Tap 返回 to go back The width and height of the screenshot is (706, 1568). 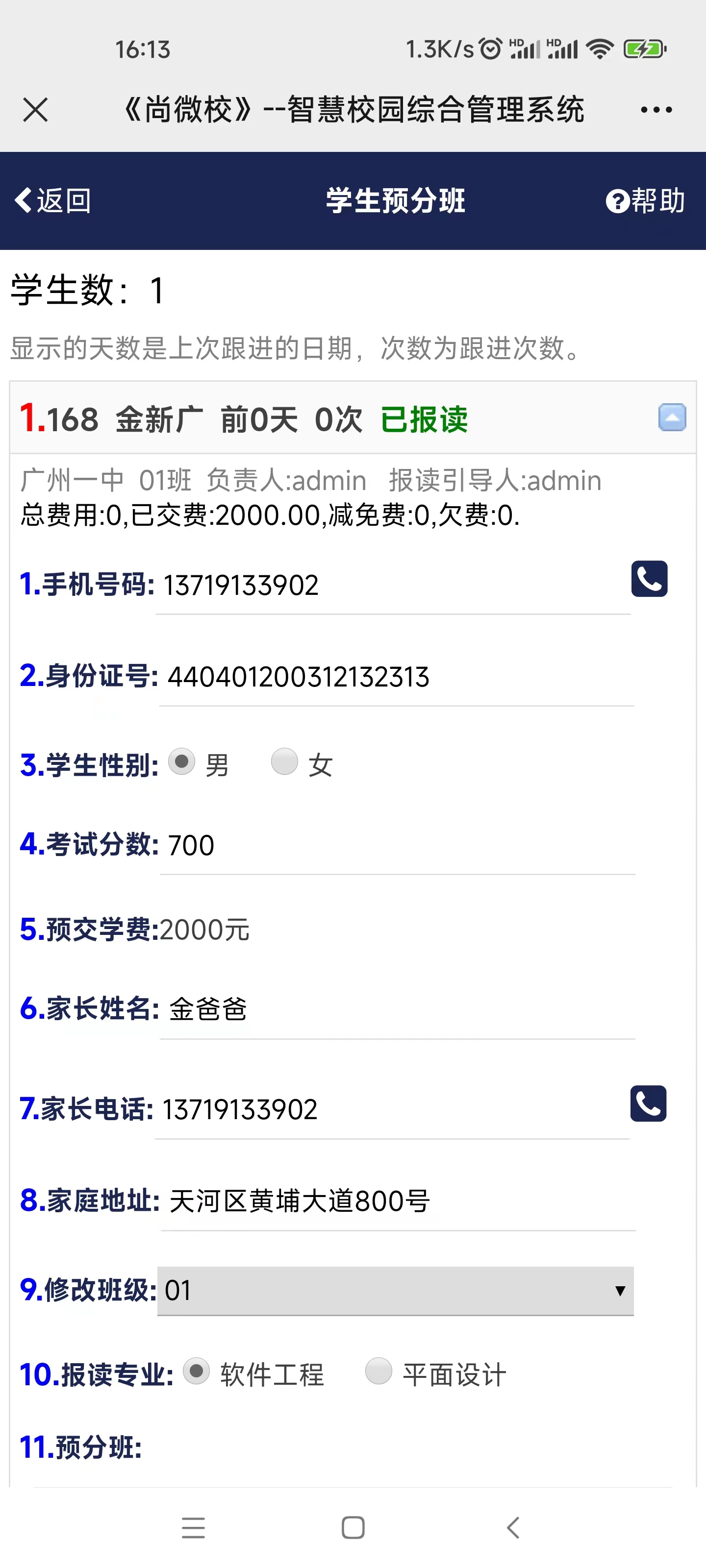[52, 200]
